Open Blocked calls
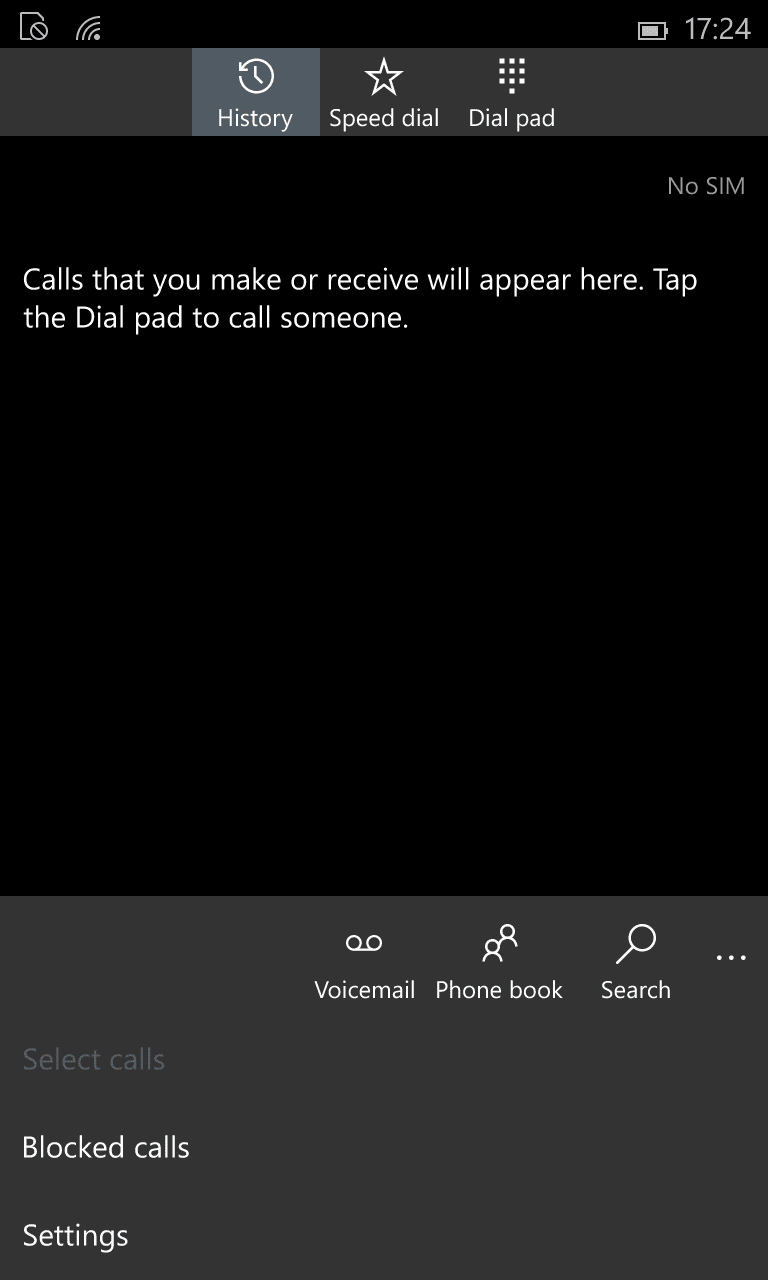Viewport: 768px width, 1280px height. tap(384, 1148)
